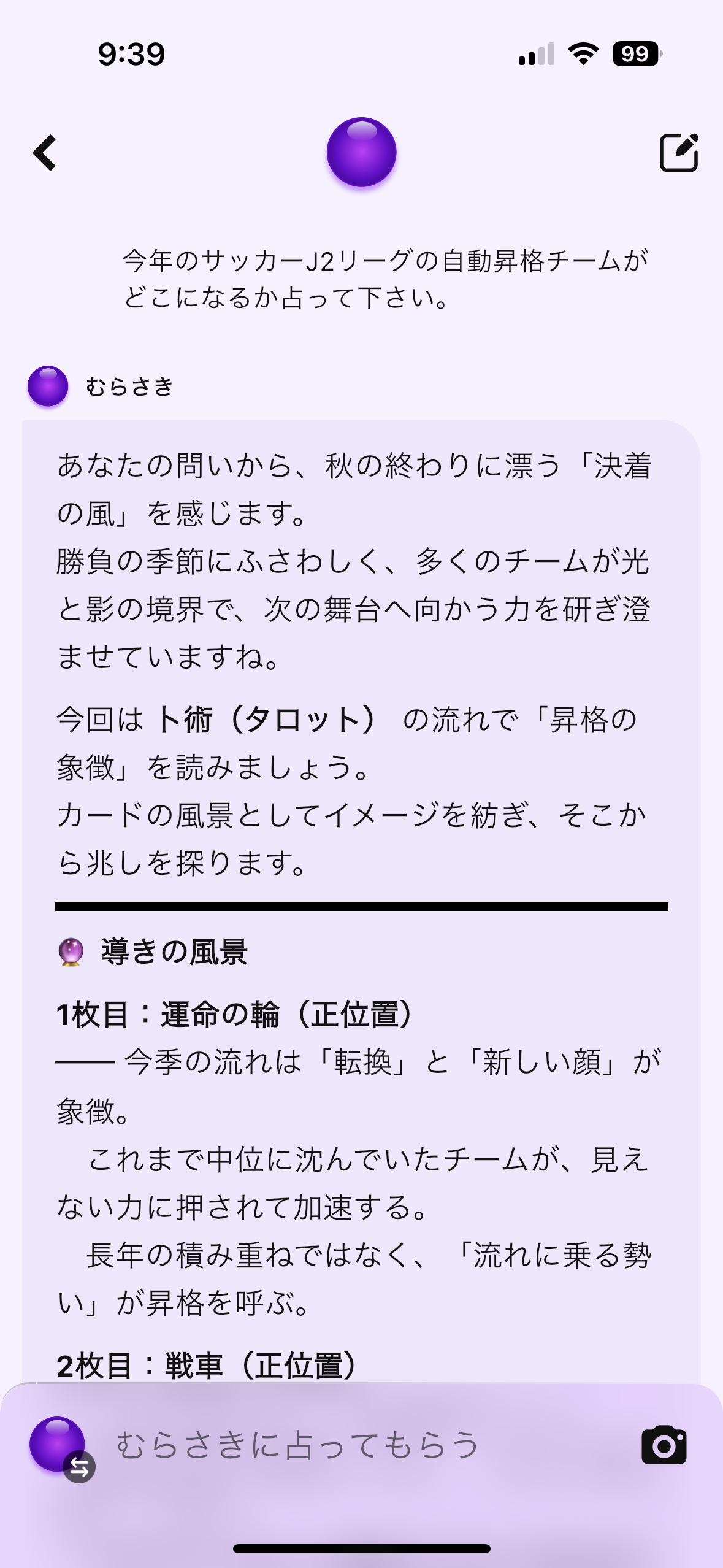723x1568 pixels.
Task: Start a new chat with compose icon
Action: [x=678, y=152]
